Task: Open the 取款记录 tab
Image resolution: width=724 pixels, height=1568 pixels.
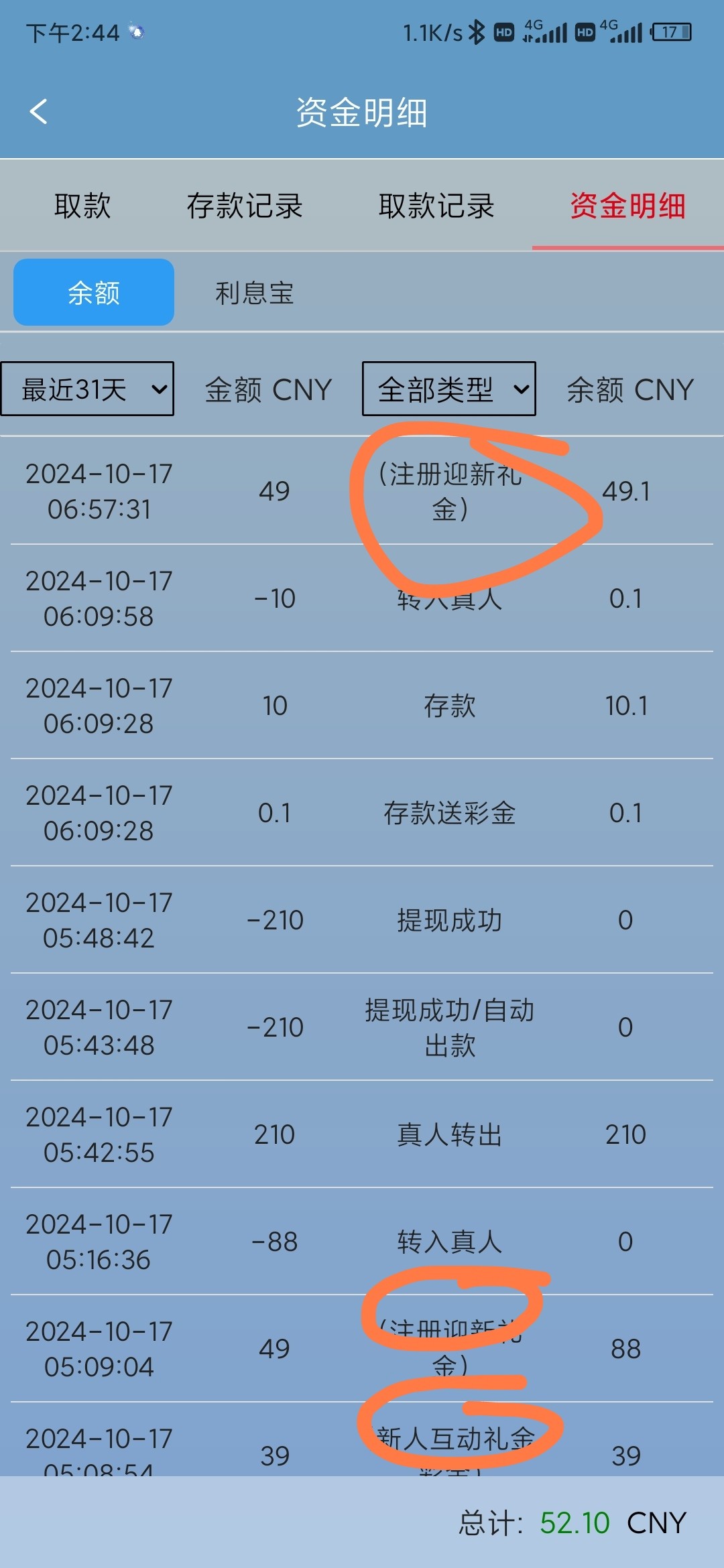Action: click(436, 206)
